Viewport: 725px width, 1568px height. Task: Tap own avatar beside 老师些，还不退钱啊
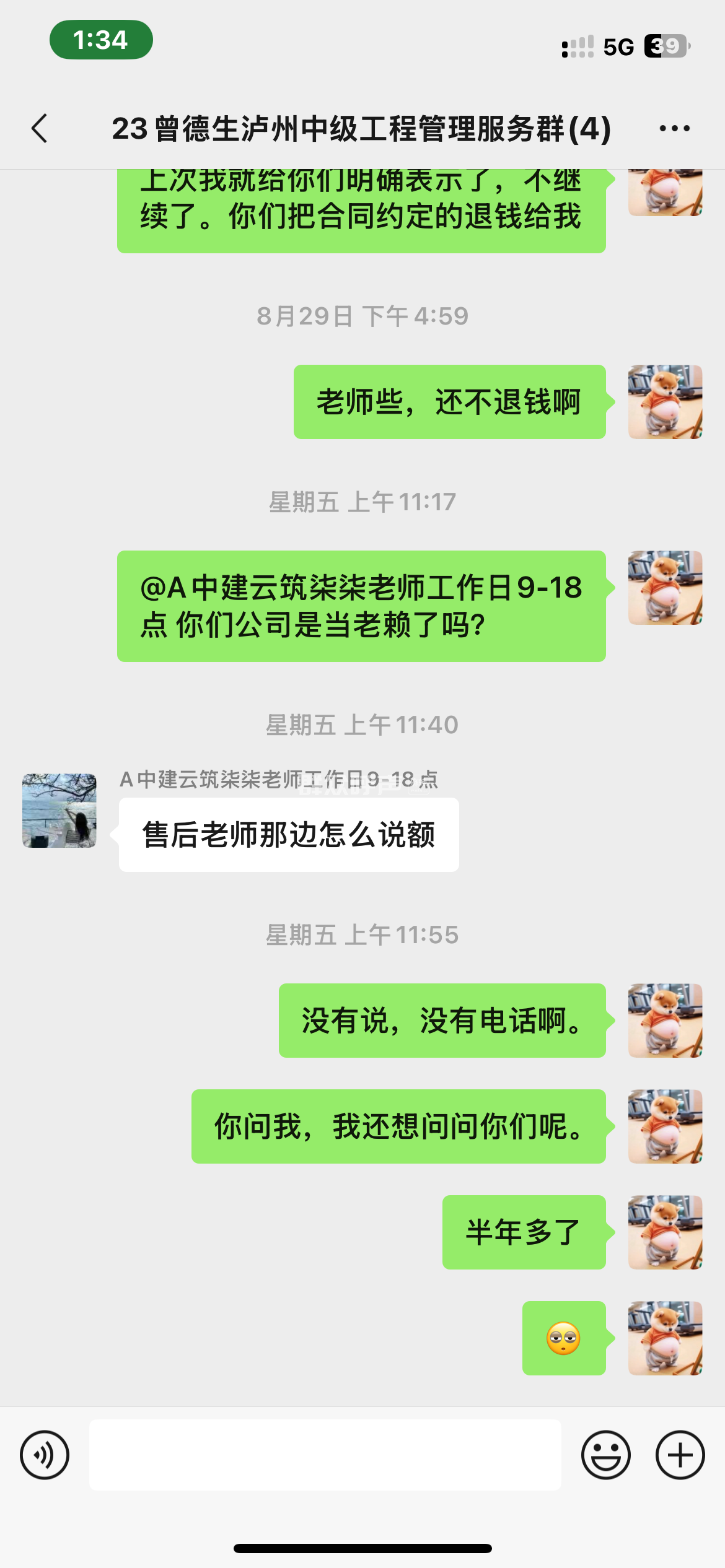pos(665,402)
